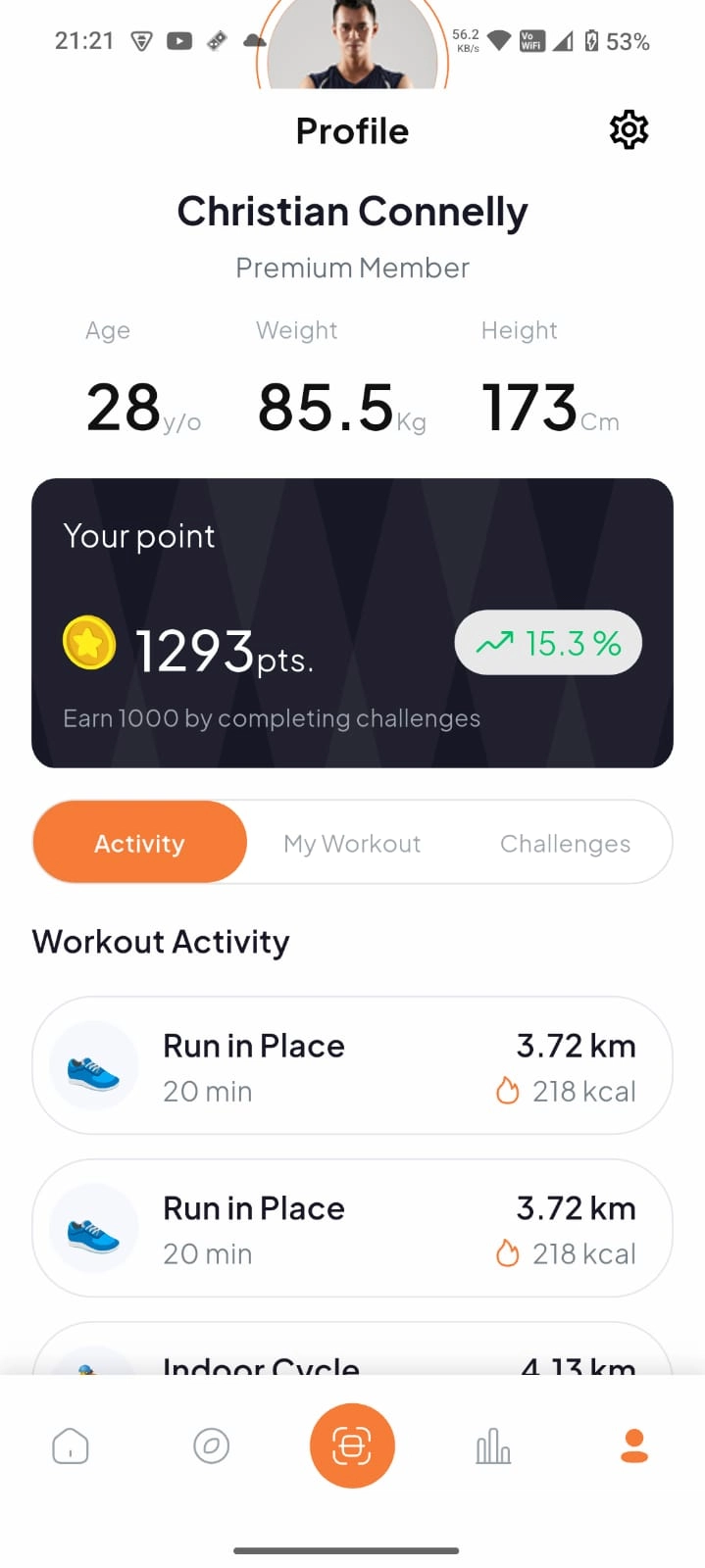This screenshot has height=1568, width=705.
Task: Open settings with the gear icon
Action: click(629, 130)
